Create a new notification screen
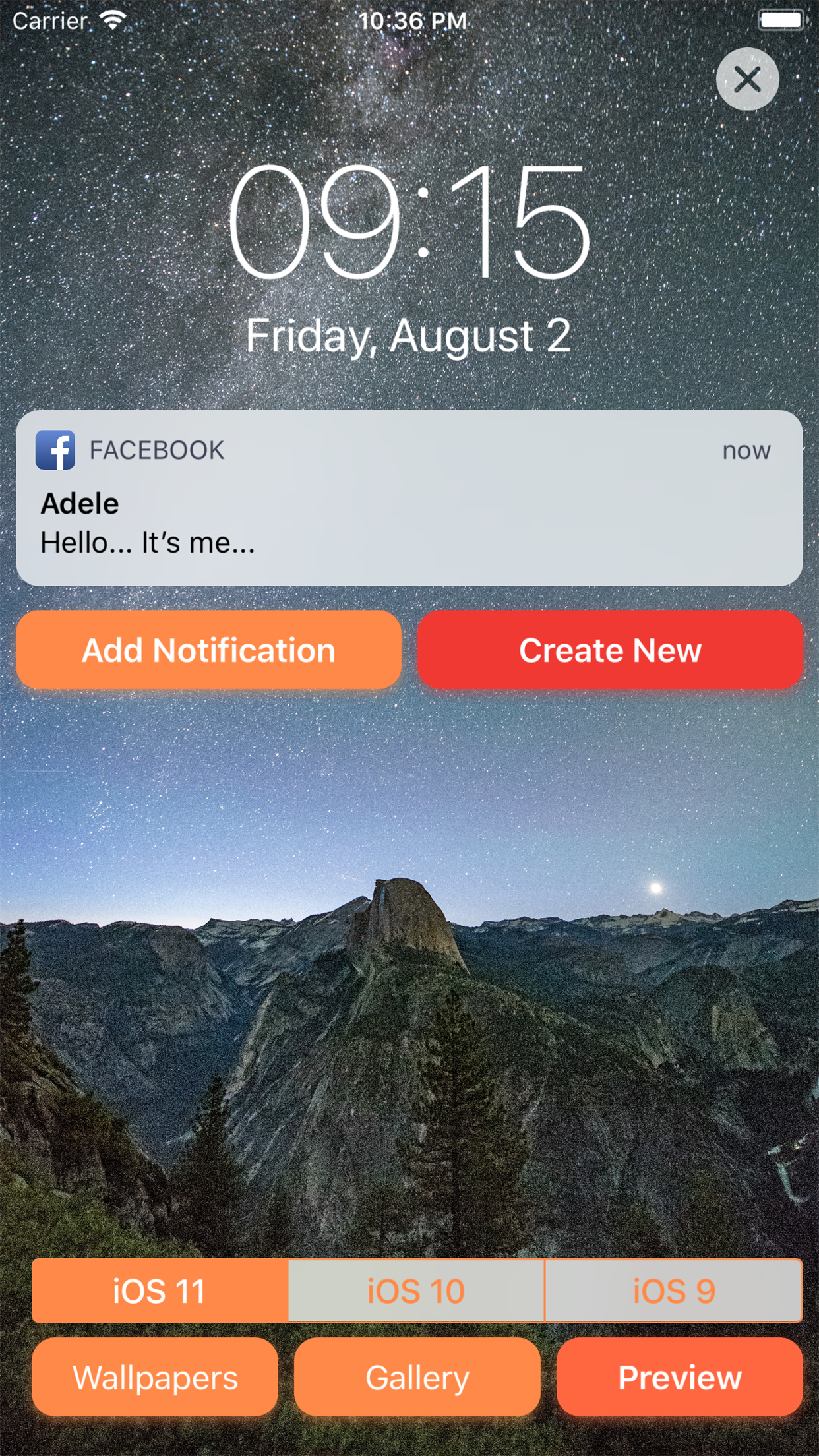This screenshot has width=819, height=1456. point(610,650)
